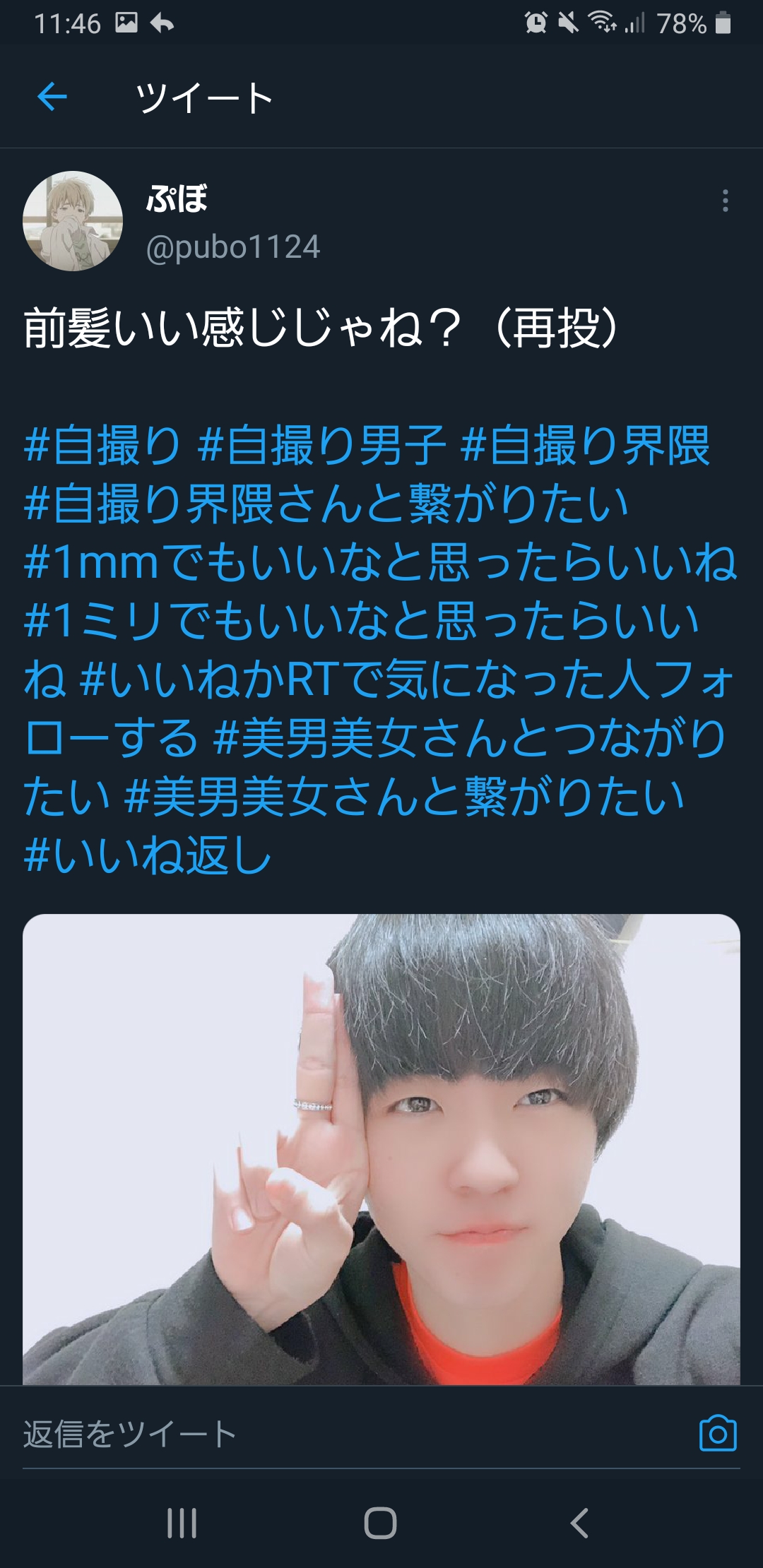
Task: Open the #自撮り hashtag
Action: (x=102, y=445)
